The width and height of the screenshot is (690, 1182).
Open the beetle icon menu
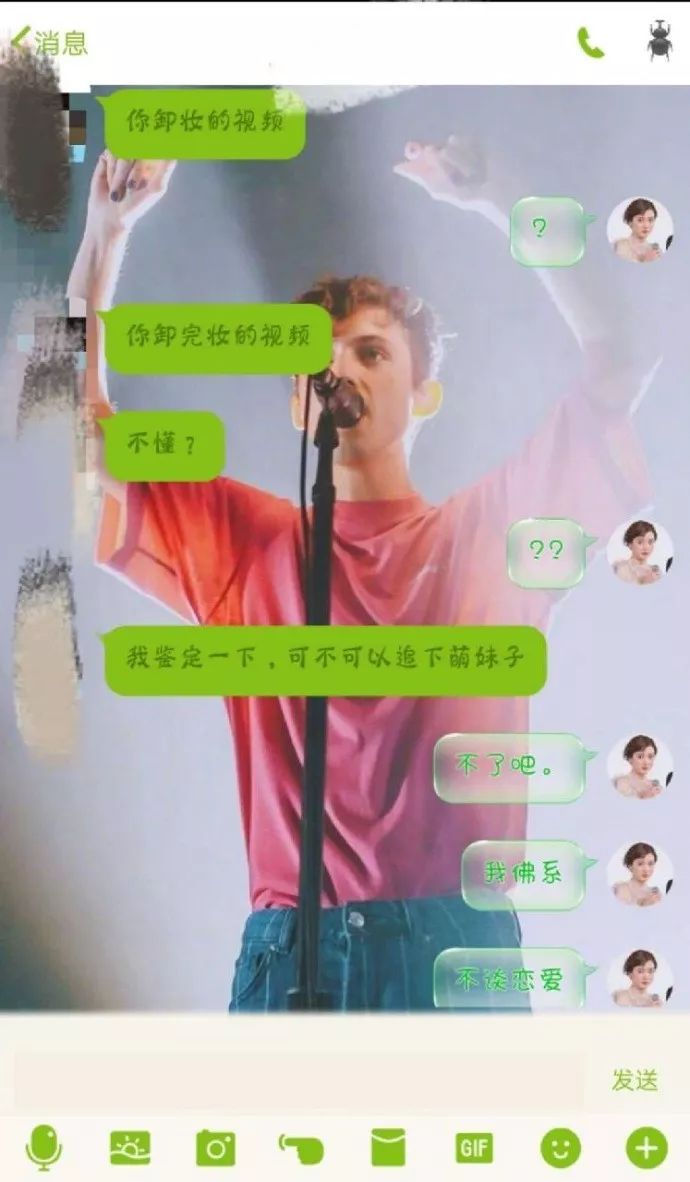click(660, 42)
